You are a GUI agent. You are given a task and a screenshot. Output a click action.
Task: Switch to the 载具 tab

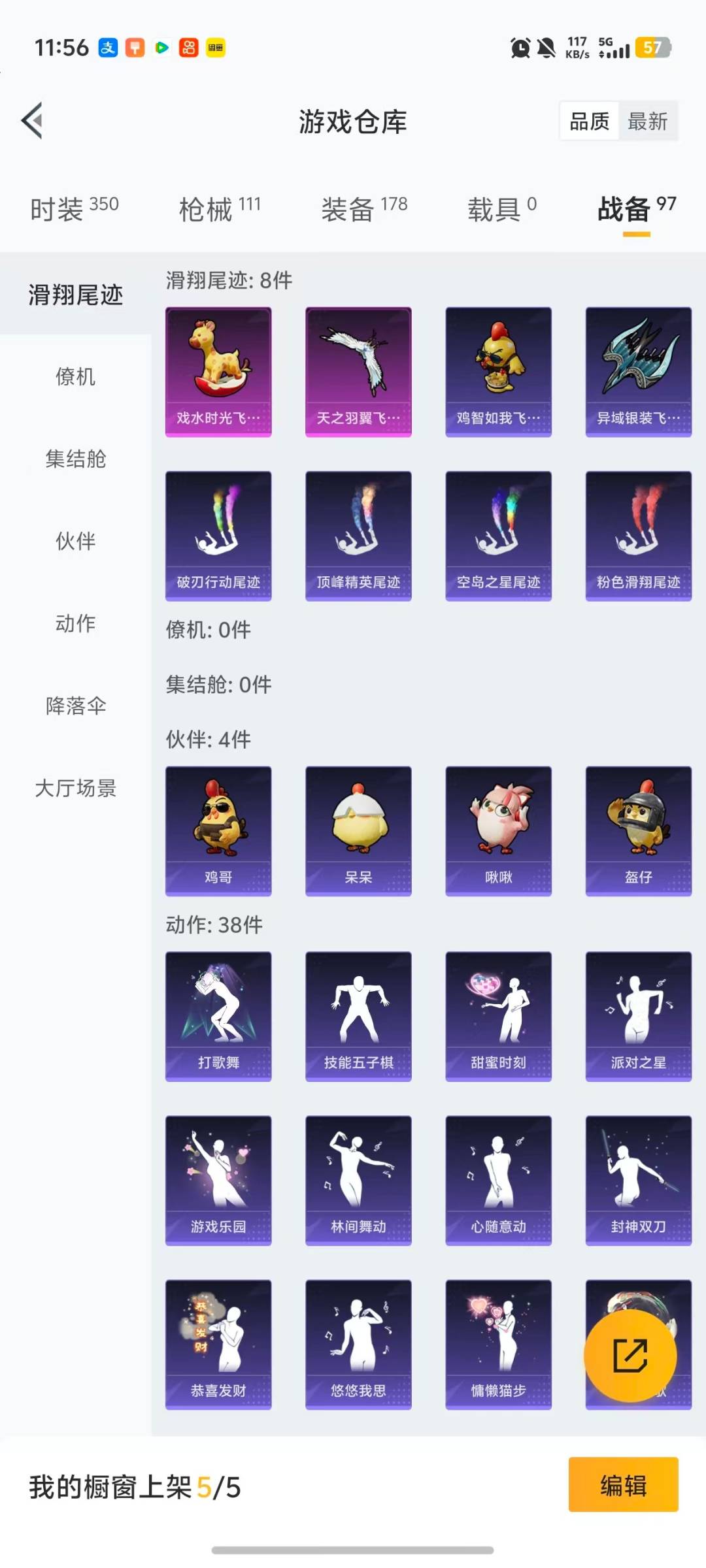coord(501,209)
